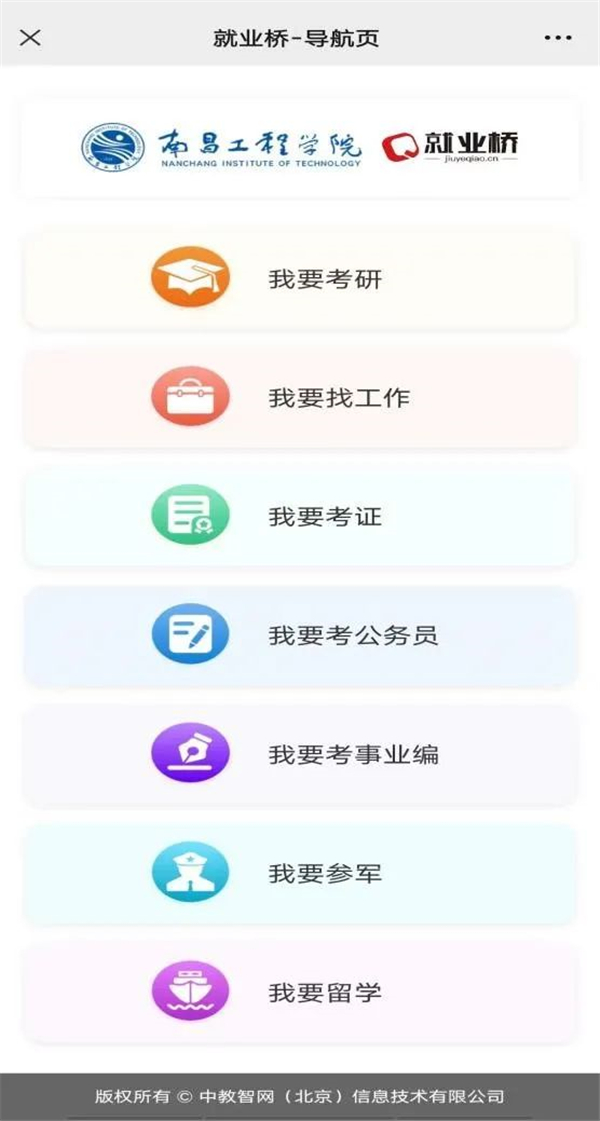600x1121 pixels.
Task: Go to 我要考公务员
Action: coord(300,635)
